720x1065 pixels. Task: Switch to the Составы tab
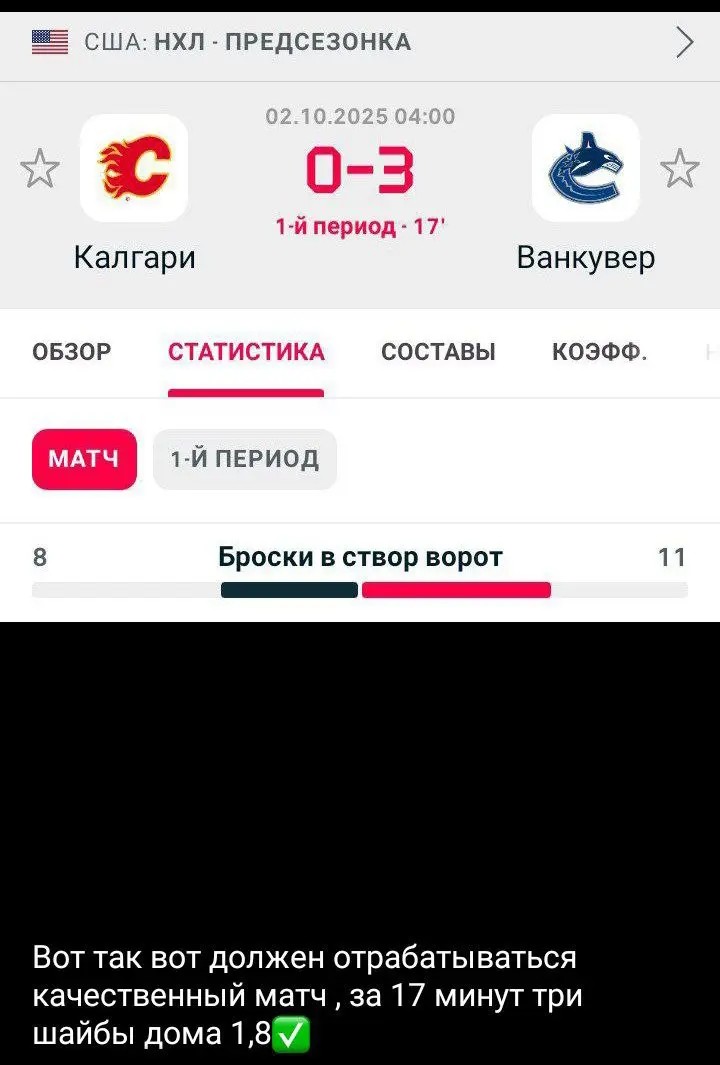tap(438, 352)
